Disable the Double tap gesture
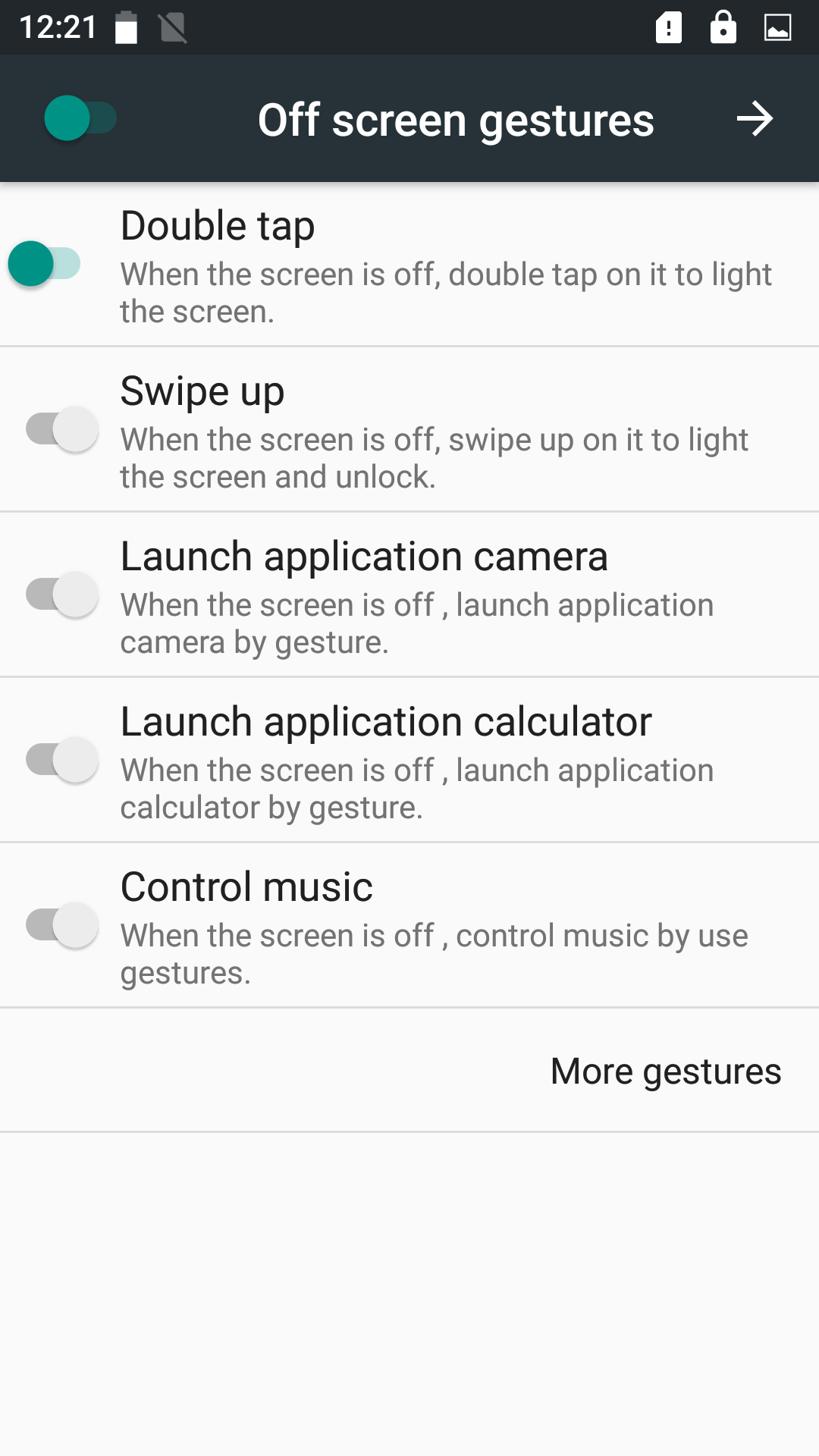This screenshot has height=1456, width=819. [44, 264]
